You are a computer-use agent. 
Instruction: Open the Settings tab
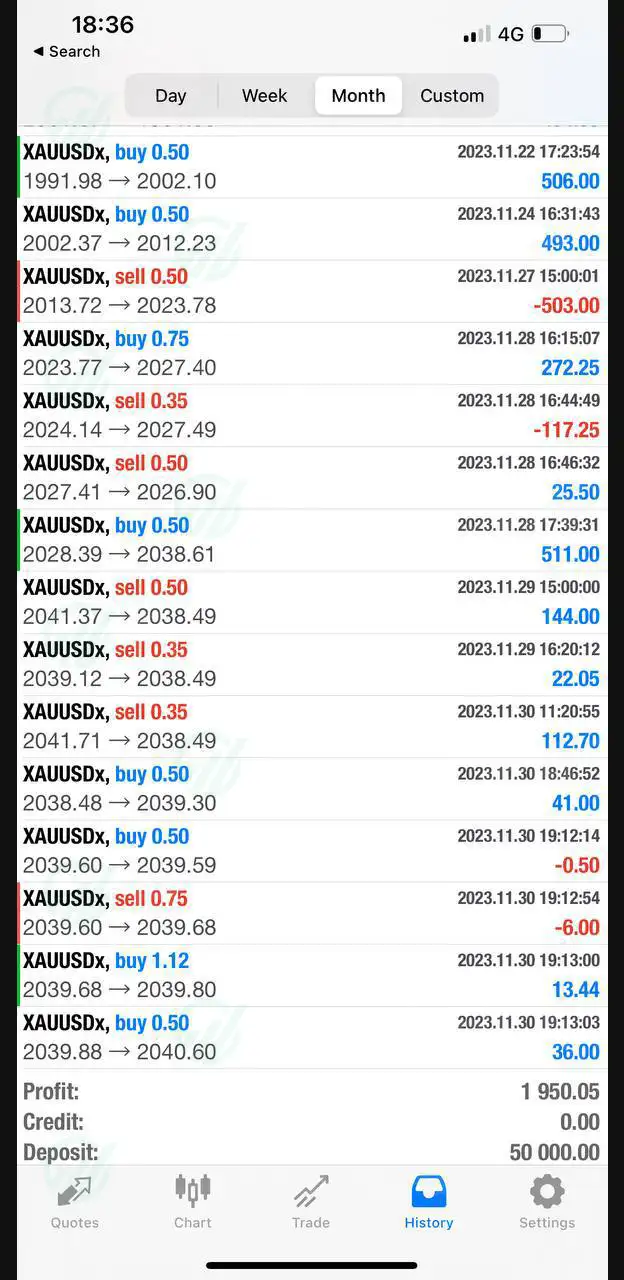(547, 1201)
